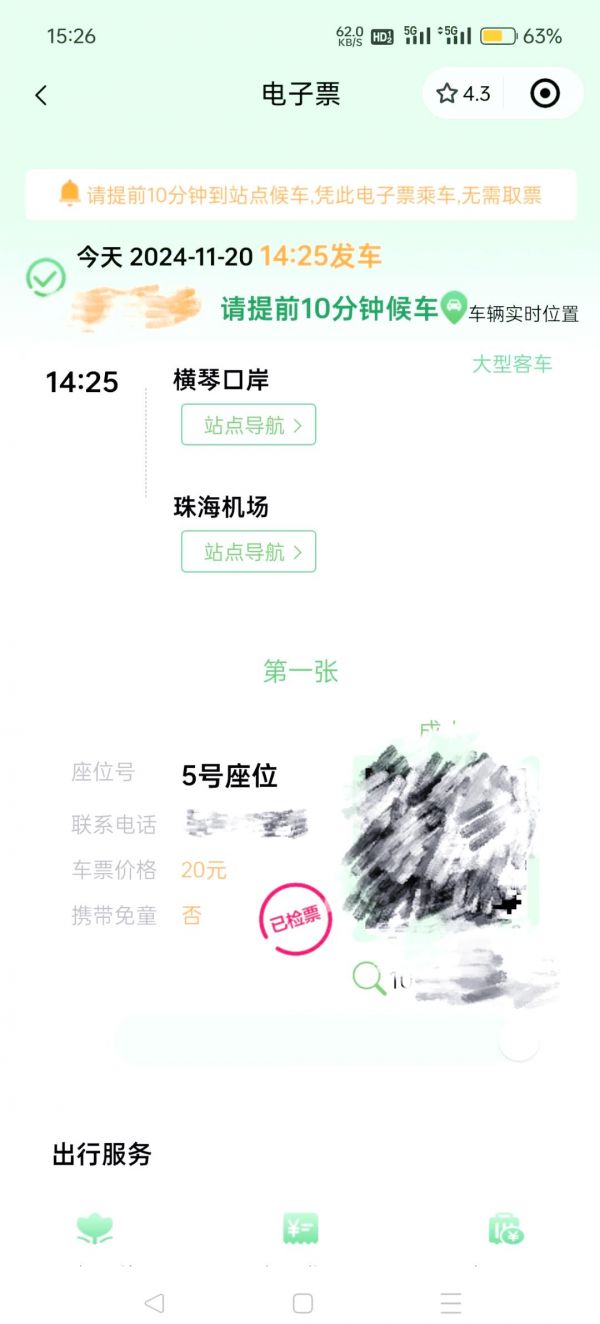Tap the system back button in navigation bar
The image size is (600, 1324).
pyautogui.click(x=153, y=1302)
